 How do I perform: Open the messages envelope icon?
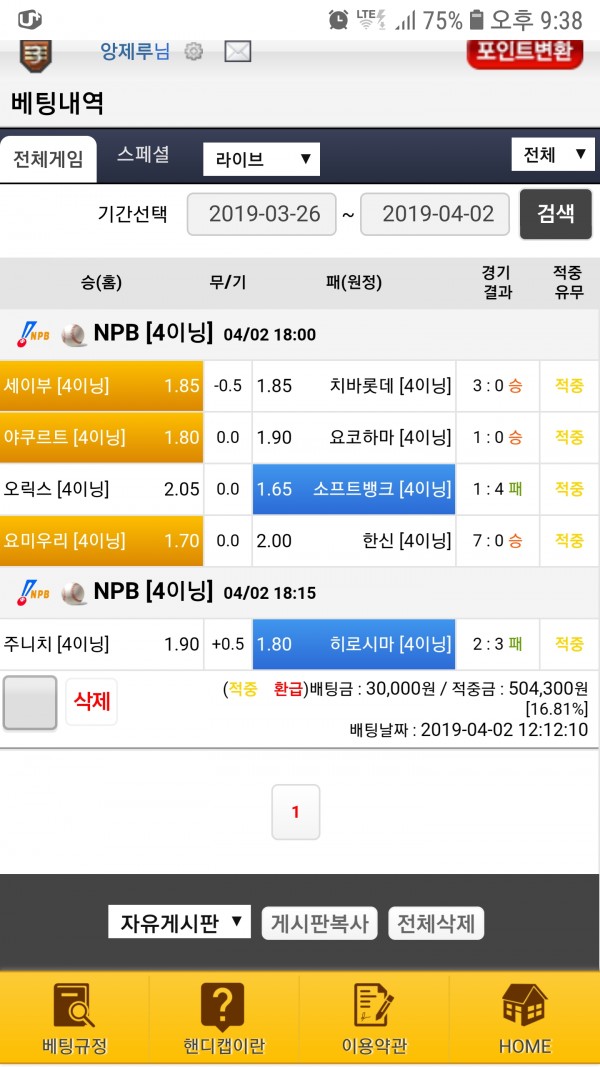click(237, 52)
